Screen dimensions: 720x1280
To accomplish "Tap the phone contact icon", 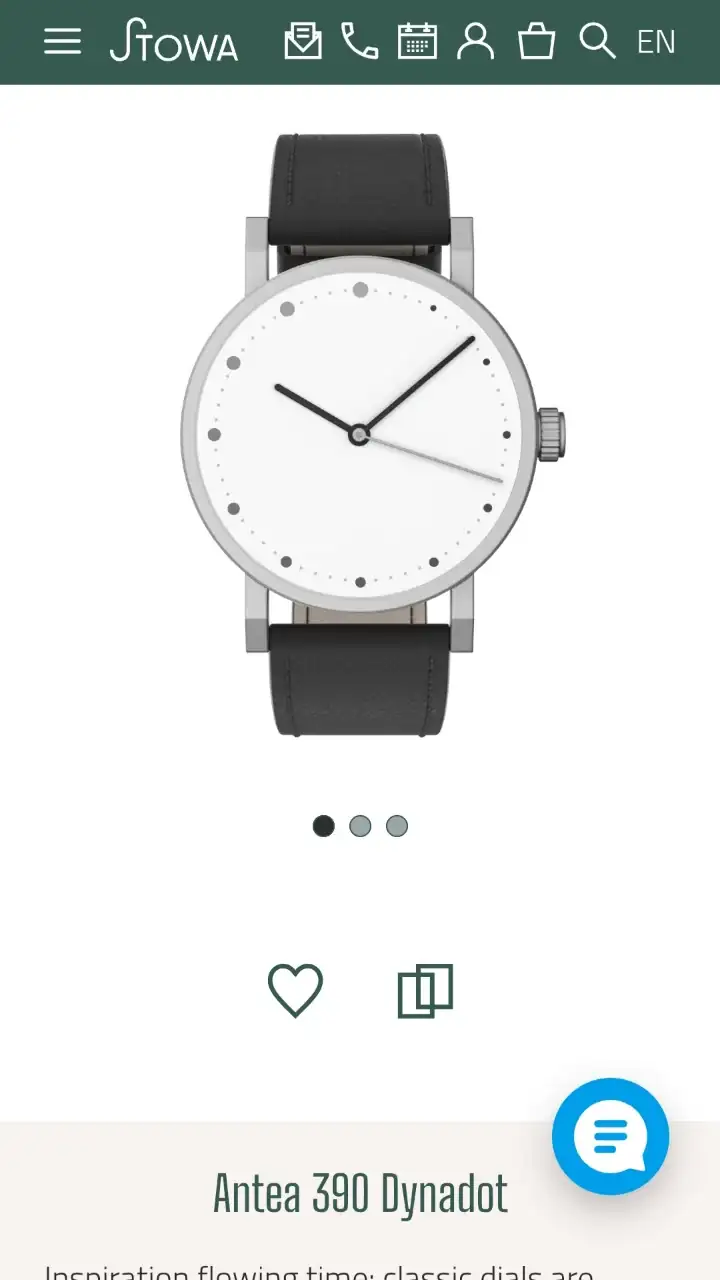I will tap(359, 41).
